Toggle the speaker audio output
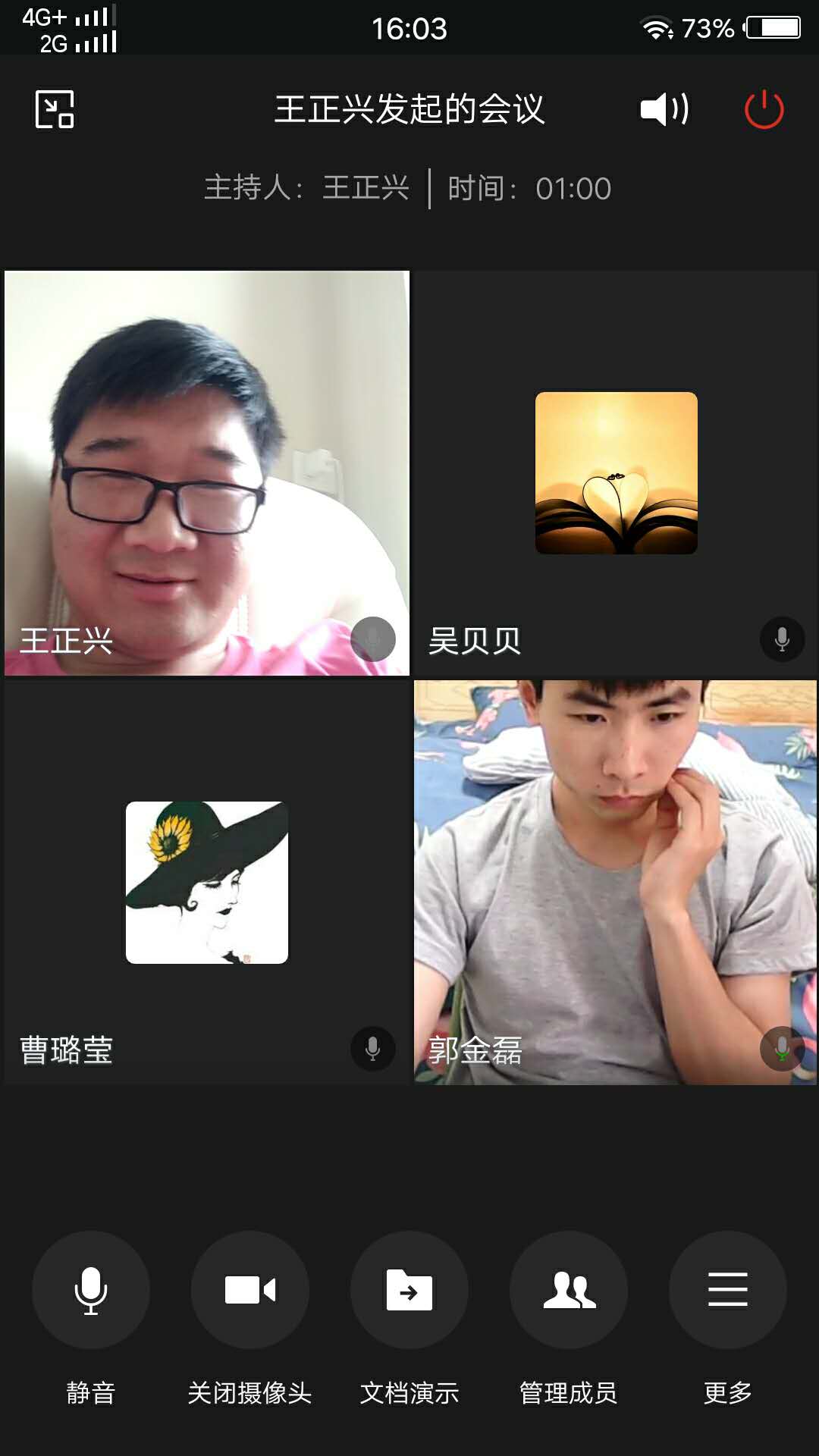The height and width of the screenshot is (1456, 819). coord(664,109)
